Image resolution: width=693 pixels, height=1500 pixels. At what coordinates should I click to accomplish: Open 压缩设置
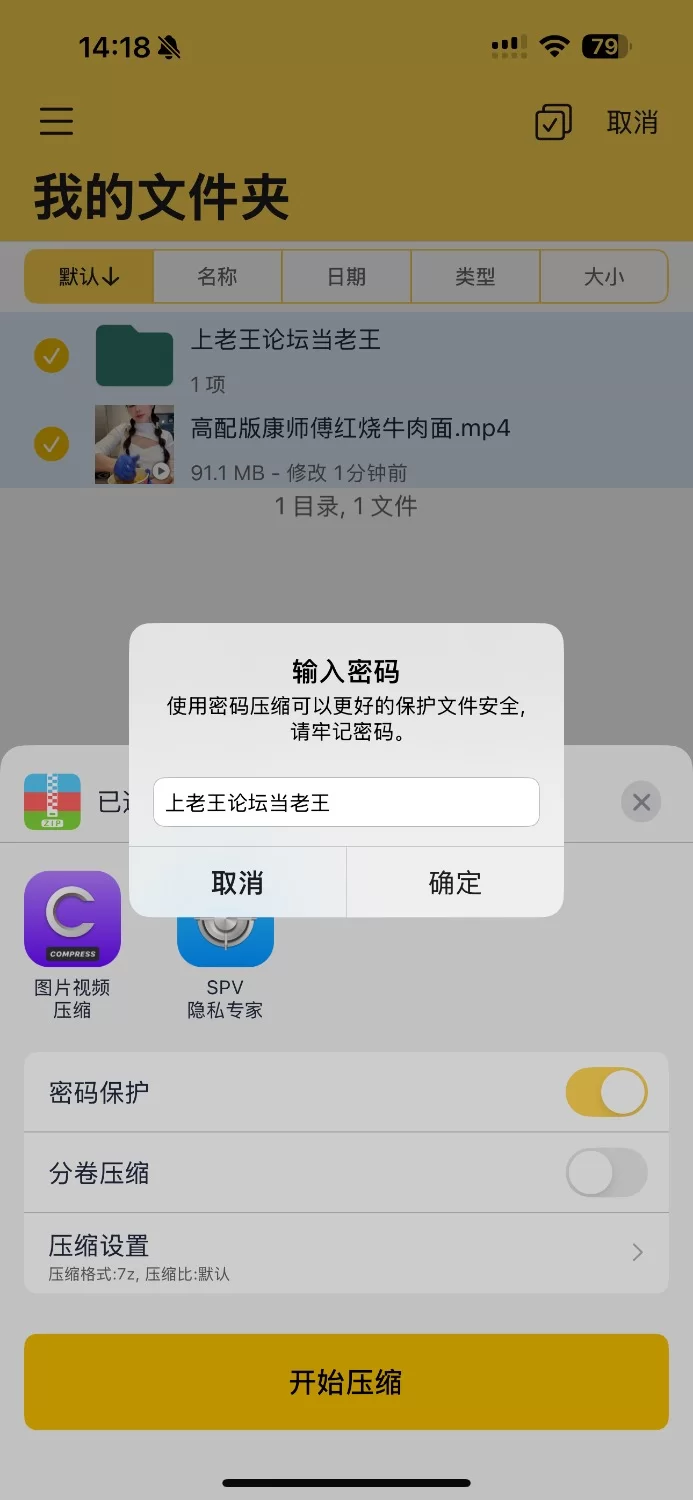(346, 1254)
